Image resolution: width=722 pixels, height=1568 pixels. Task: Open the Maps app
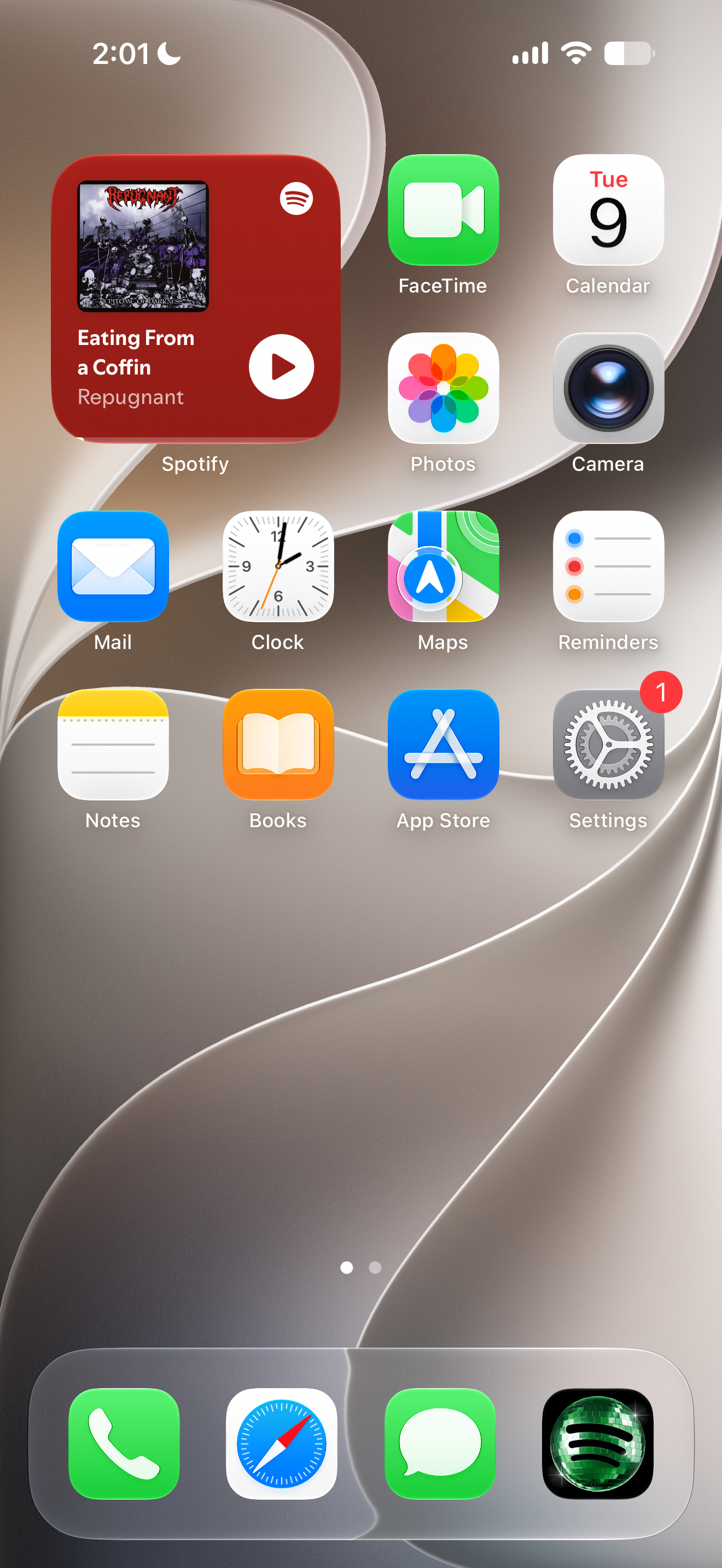pyautogui.click(x=443, y=566)
